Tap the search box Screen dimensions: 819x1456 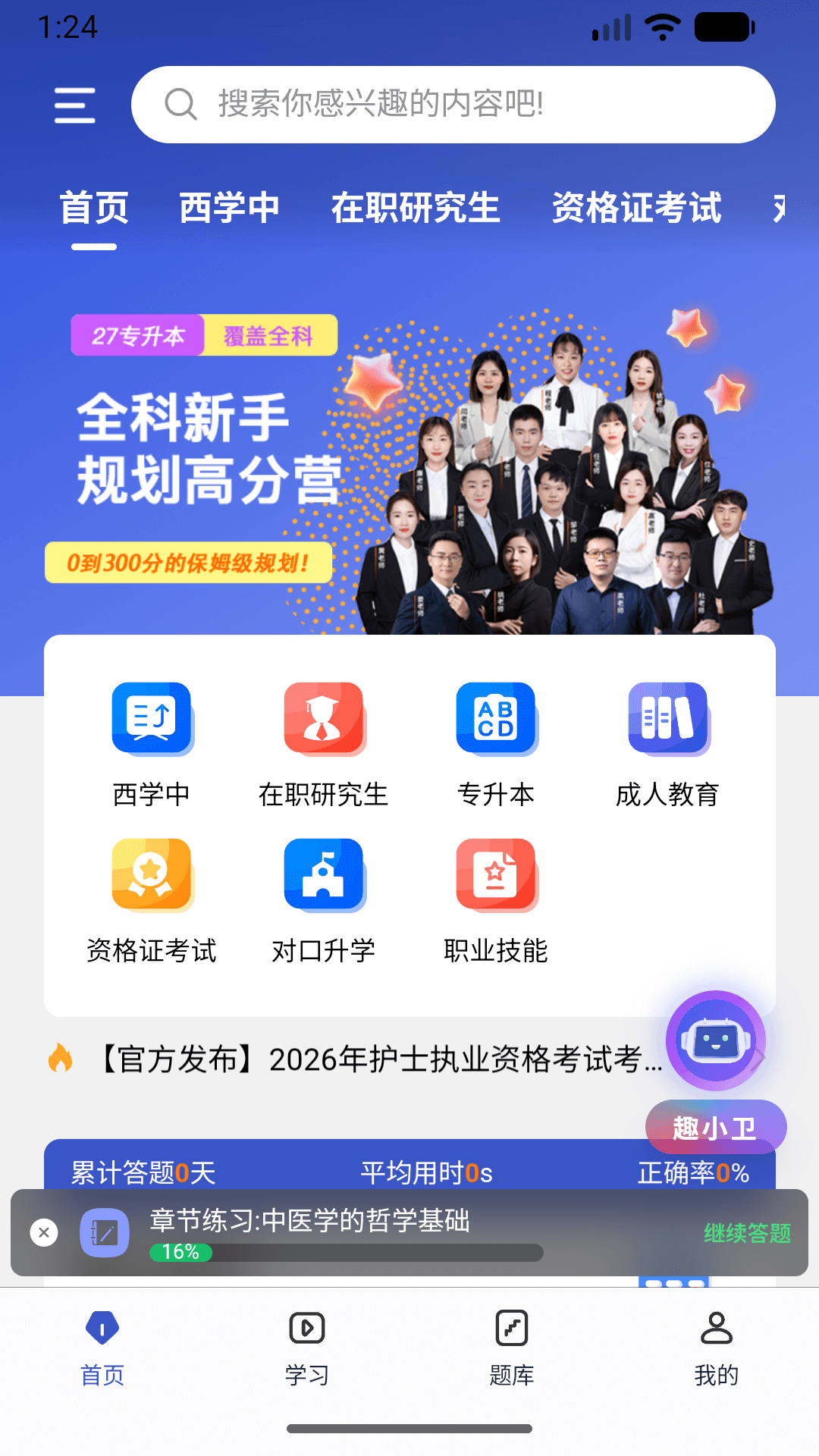click(453, 105)
